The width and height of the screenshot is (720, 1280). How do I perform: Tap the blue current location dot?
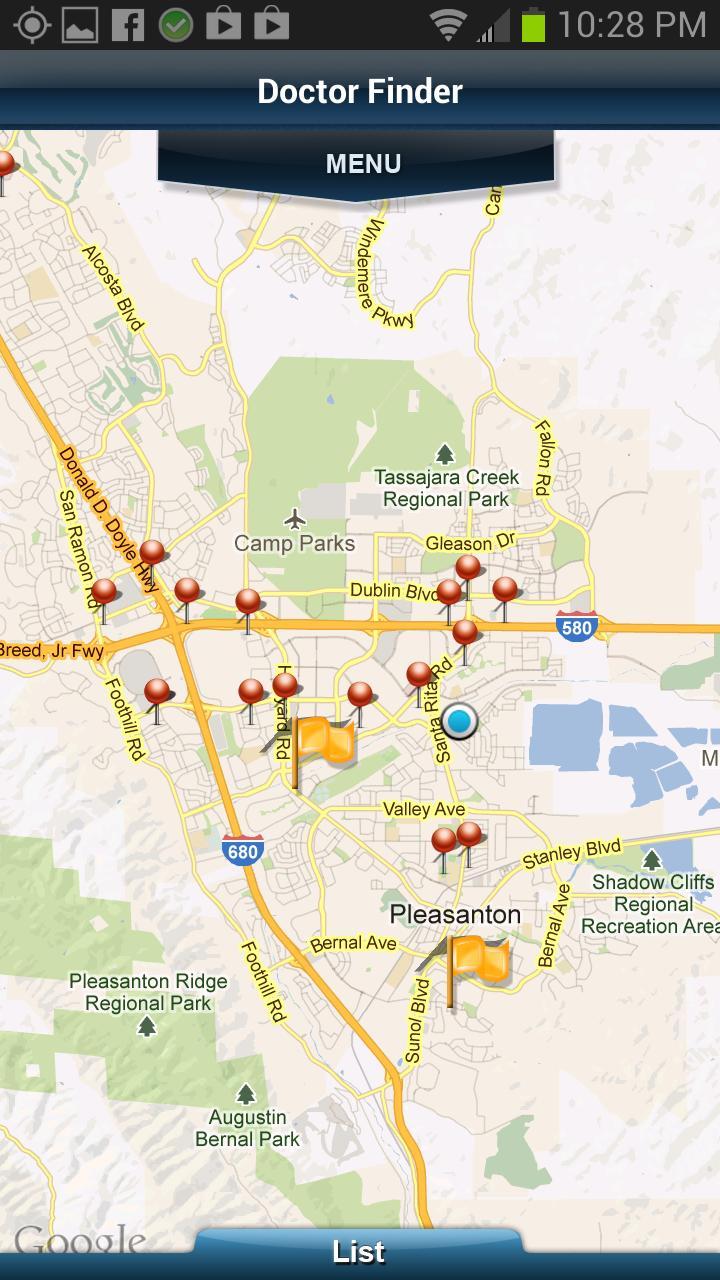(x=460, y=720)
